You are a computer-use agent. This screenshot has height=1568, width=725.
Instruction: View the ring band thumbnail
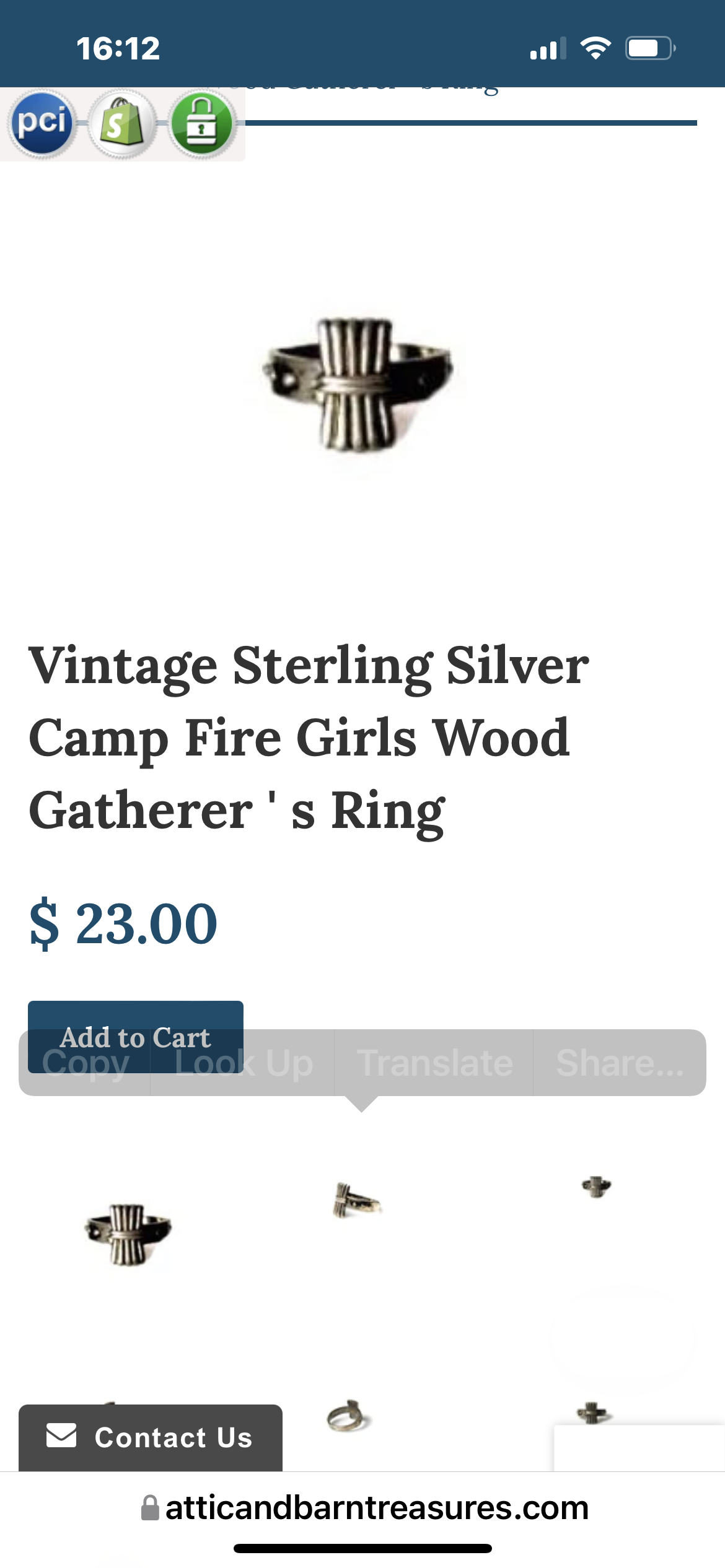(348, 1416)
